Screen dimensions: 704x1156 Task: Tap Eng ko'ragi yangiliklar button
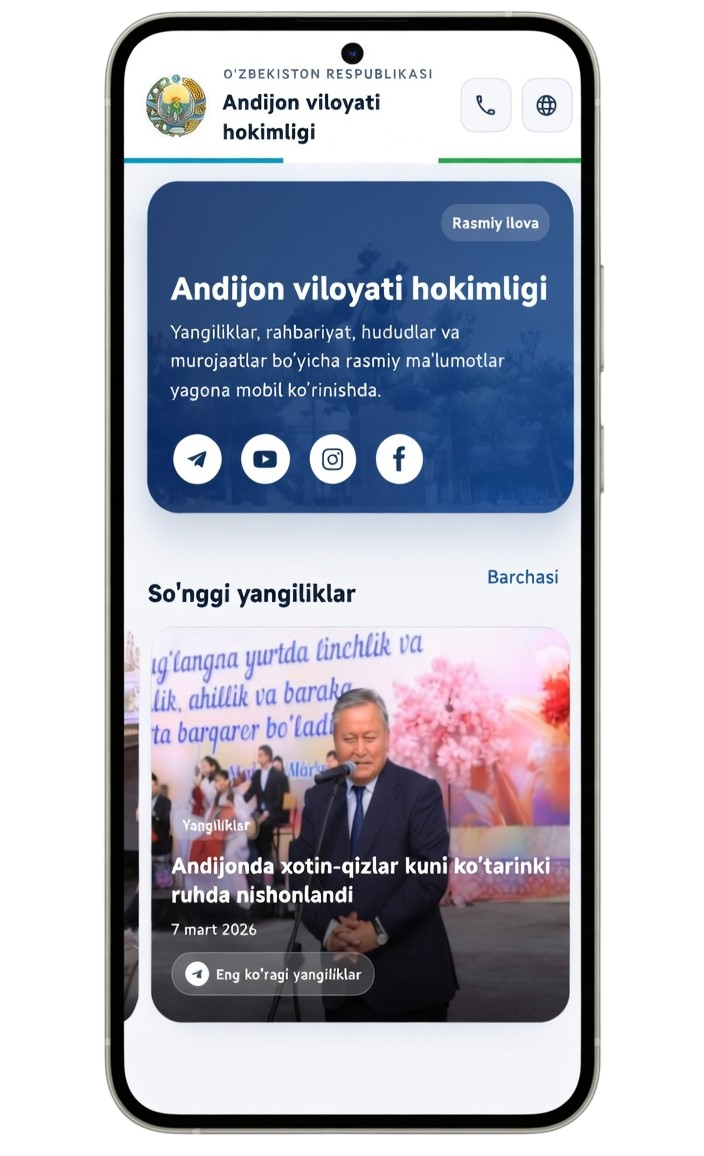tap(273, 974)
